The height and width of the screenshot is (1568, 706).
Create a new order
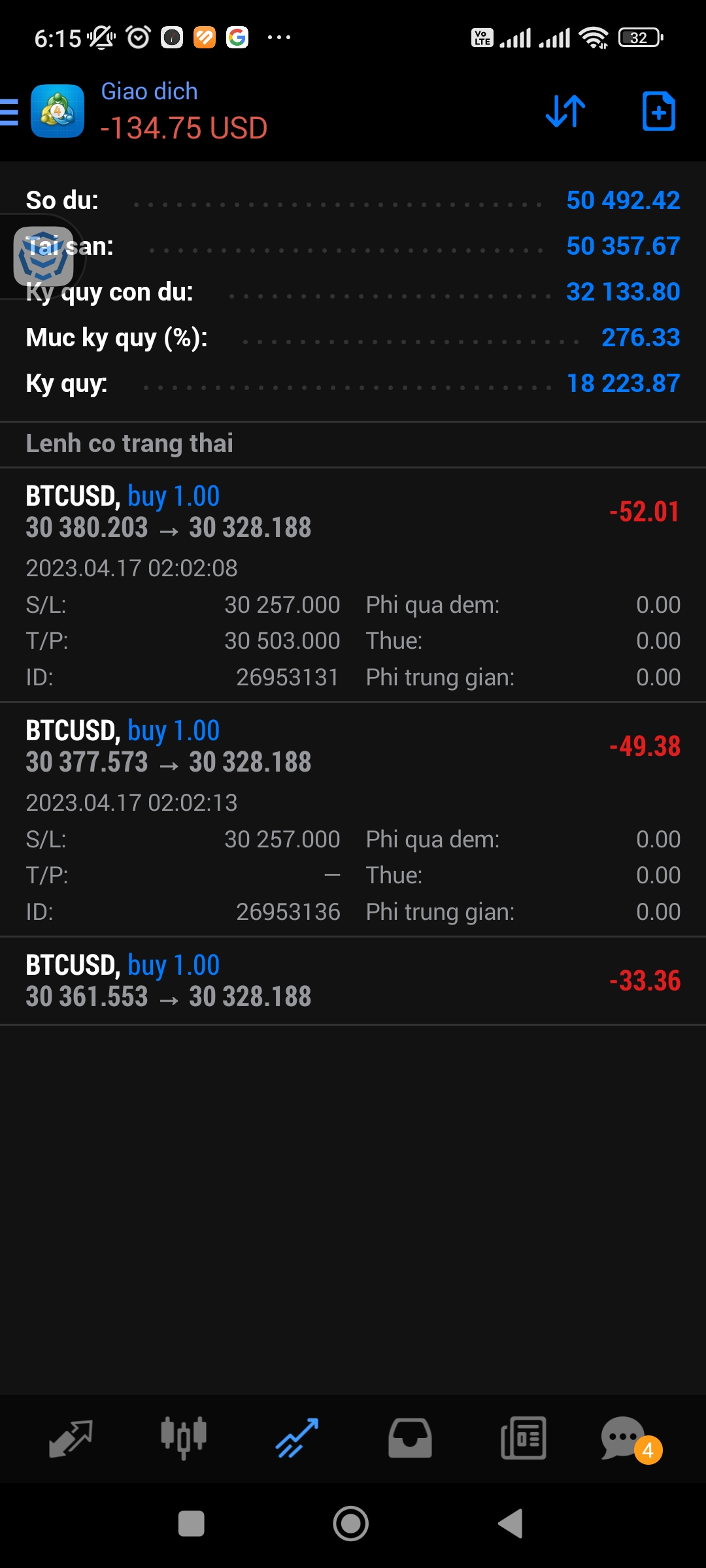[658, 111]
